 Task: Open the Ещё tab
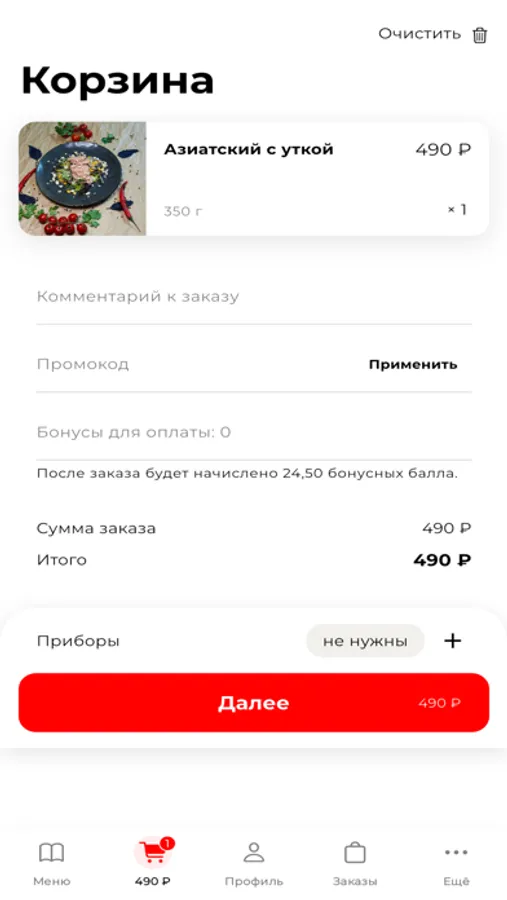point(456,864)
